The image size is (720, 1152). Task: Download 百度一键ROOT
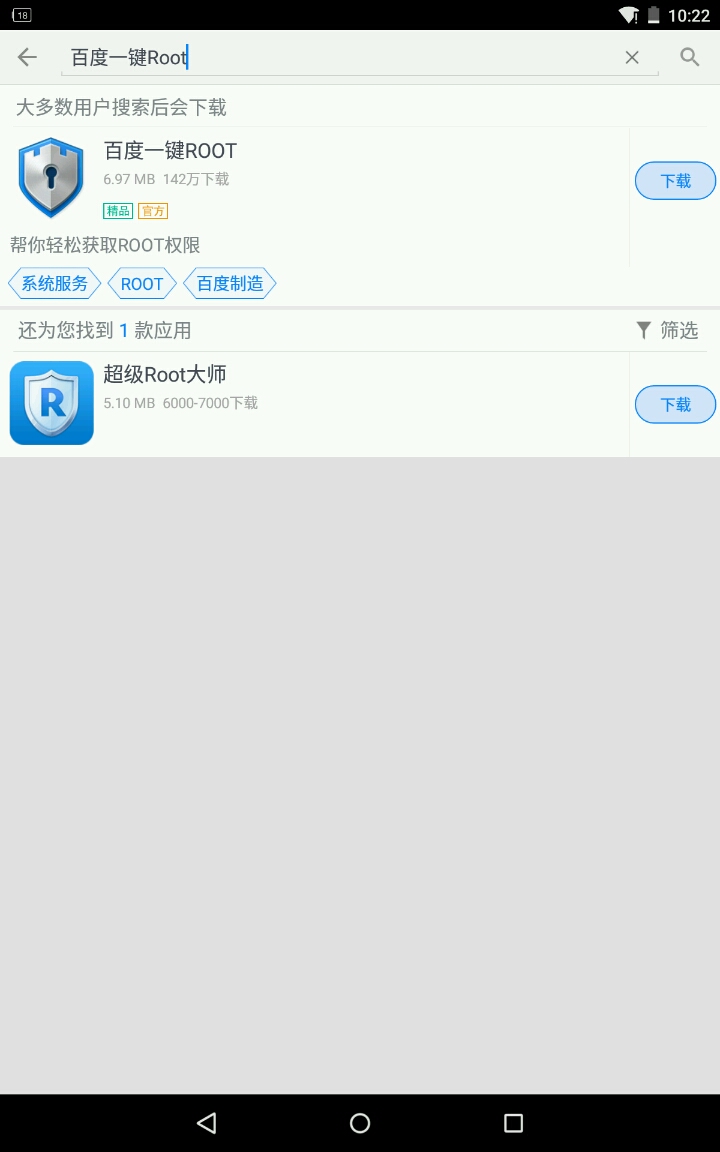click(676, 181)
